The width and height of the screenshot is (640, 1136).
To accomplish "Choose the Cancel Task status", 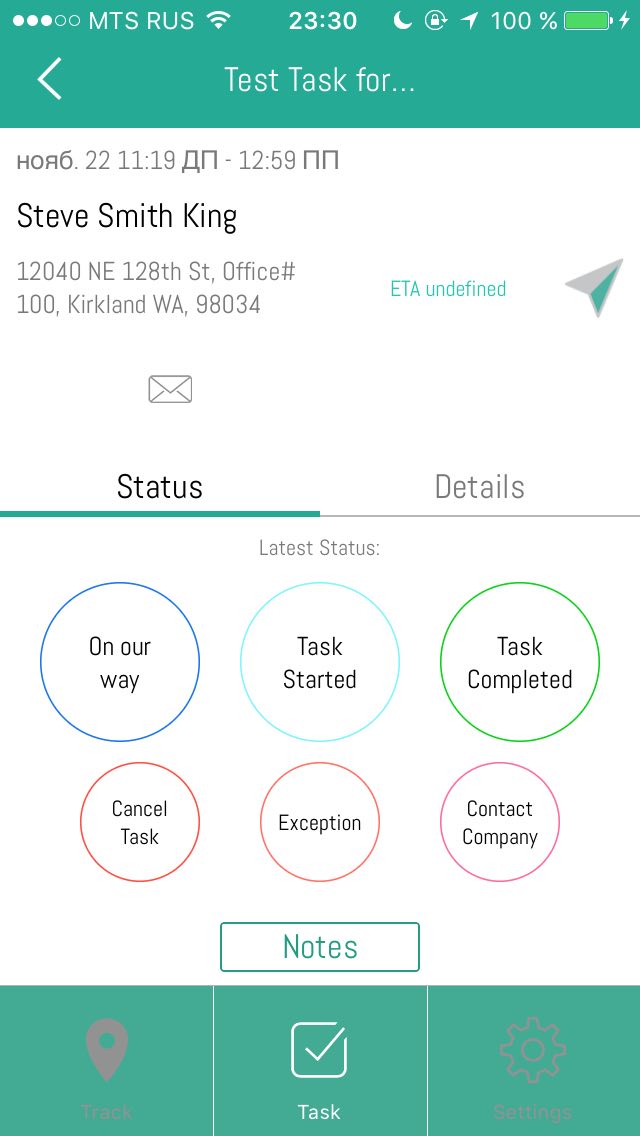I will [140, 822].
